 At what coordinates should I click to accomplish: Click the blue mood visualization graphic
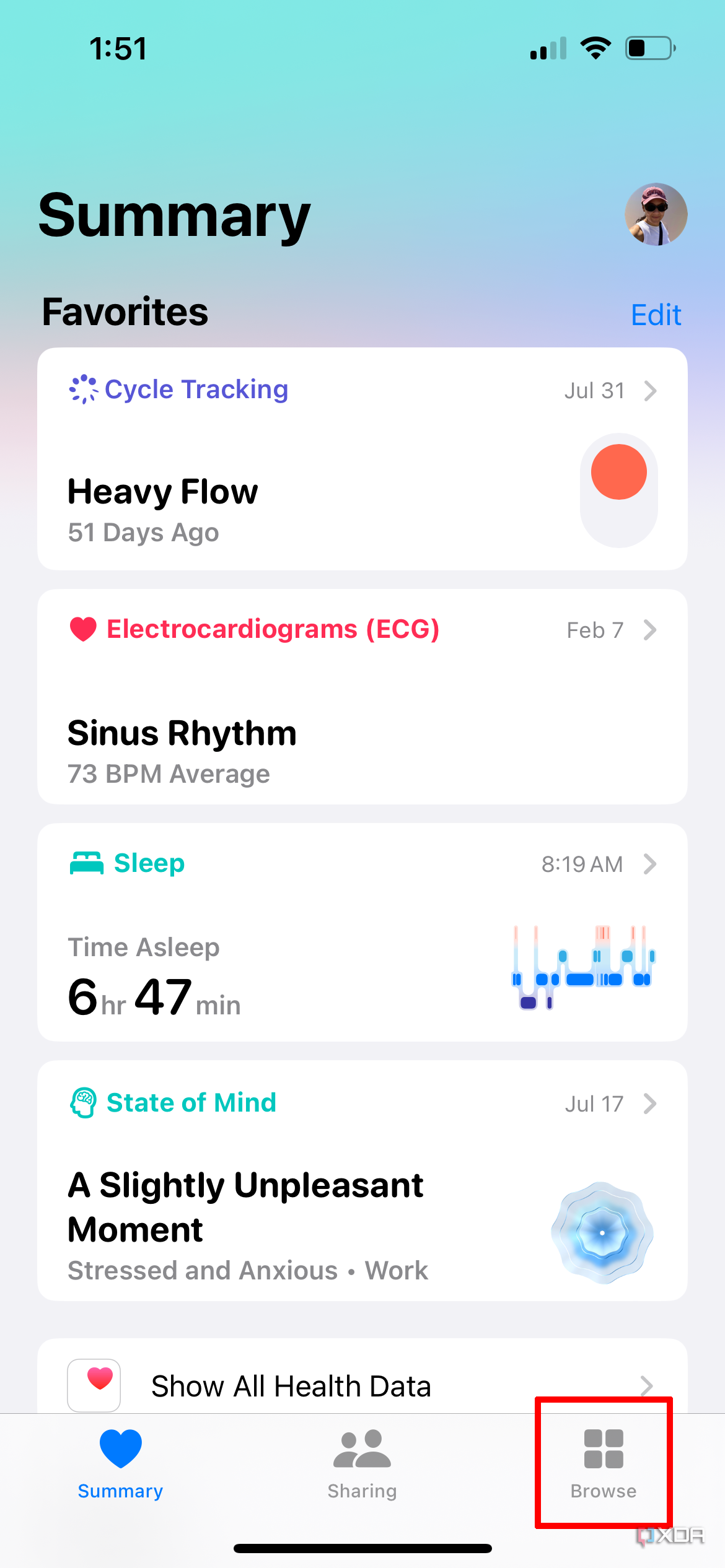(600, 1232)
